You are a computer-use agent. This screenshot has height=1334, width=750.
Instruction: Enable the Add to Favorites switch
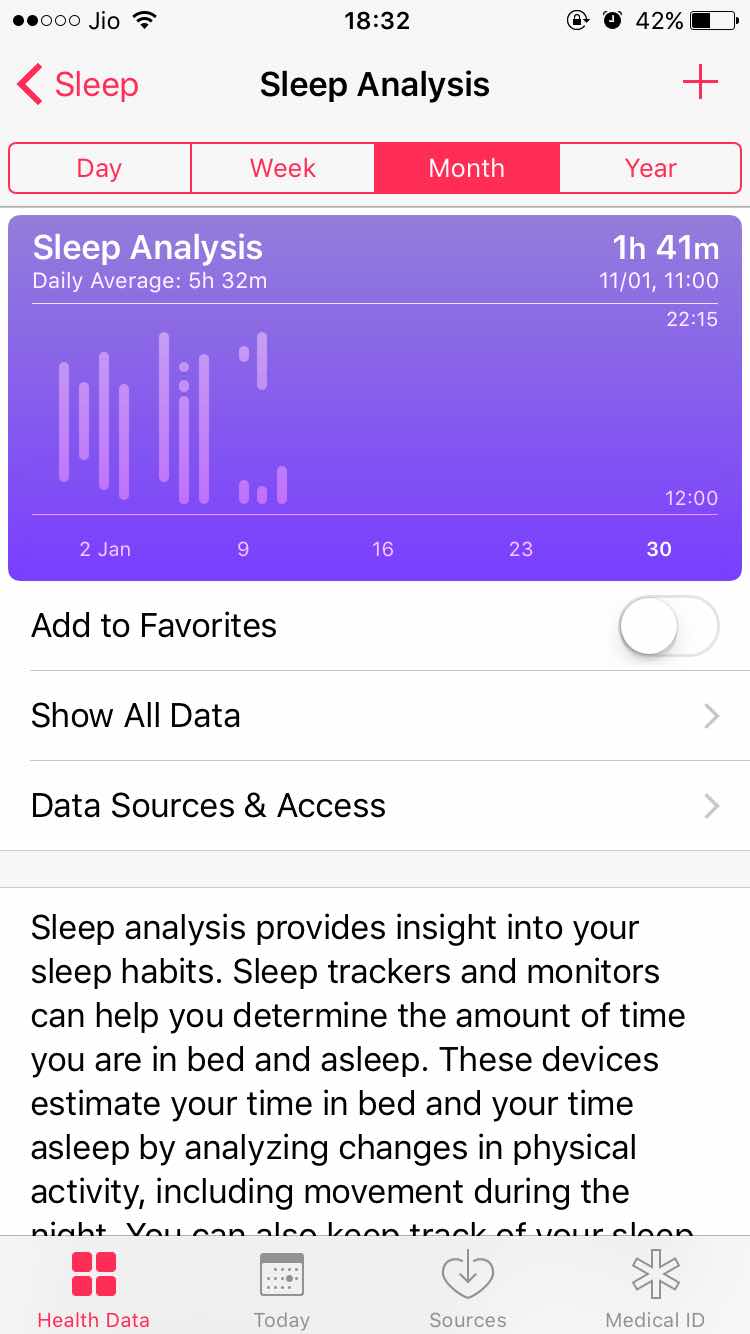[x=668, y=625]
